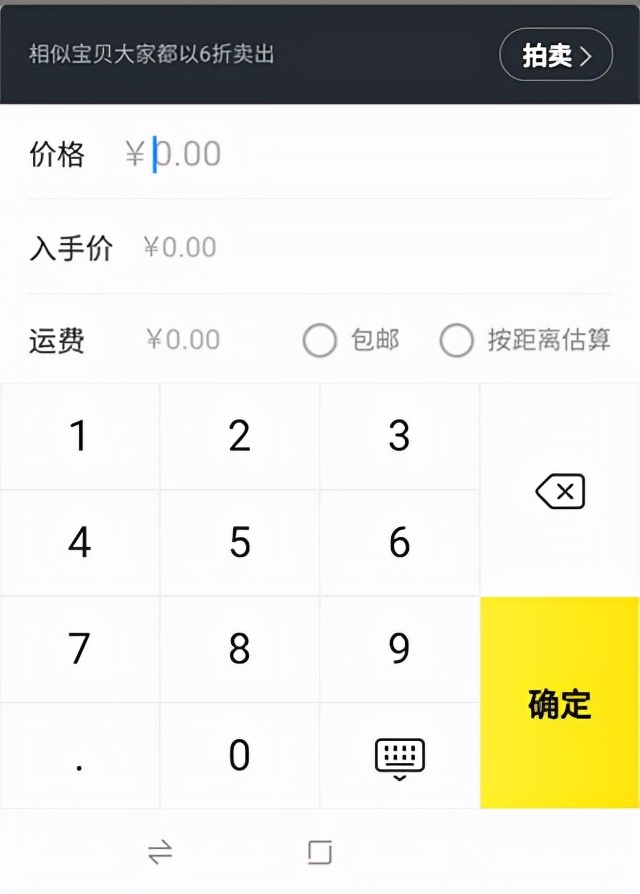
Task: Enter digit 8 on the keypad
Action: (239, 649)
